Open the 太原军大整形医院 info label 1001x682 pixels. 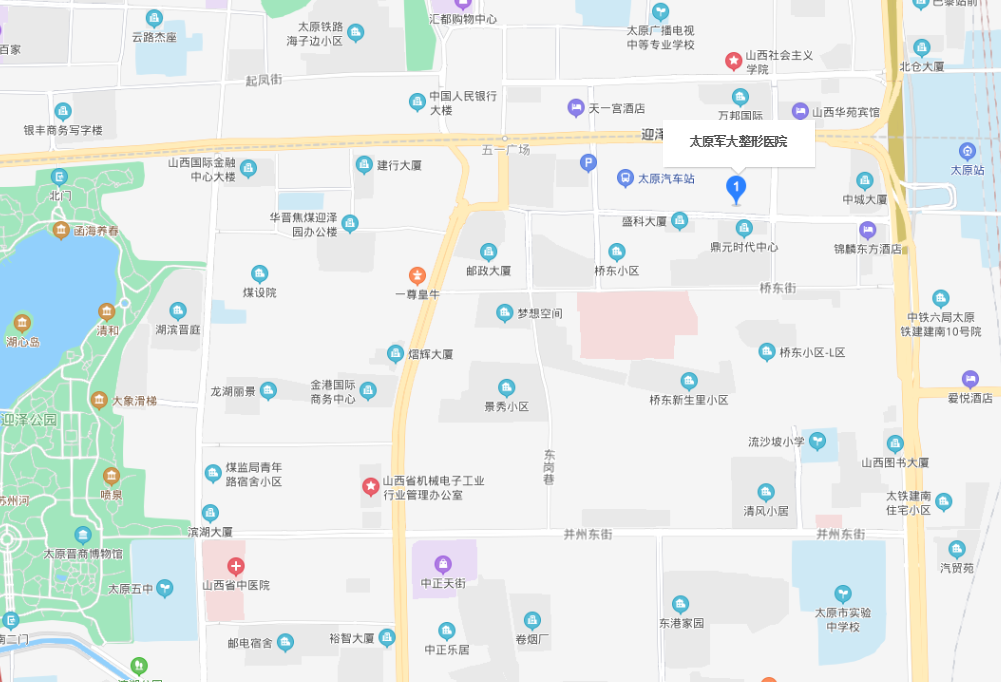click(x=738, y=142)
